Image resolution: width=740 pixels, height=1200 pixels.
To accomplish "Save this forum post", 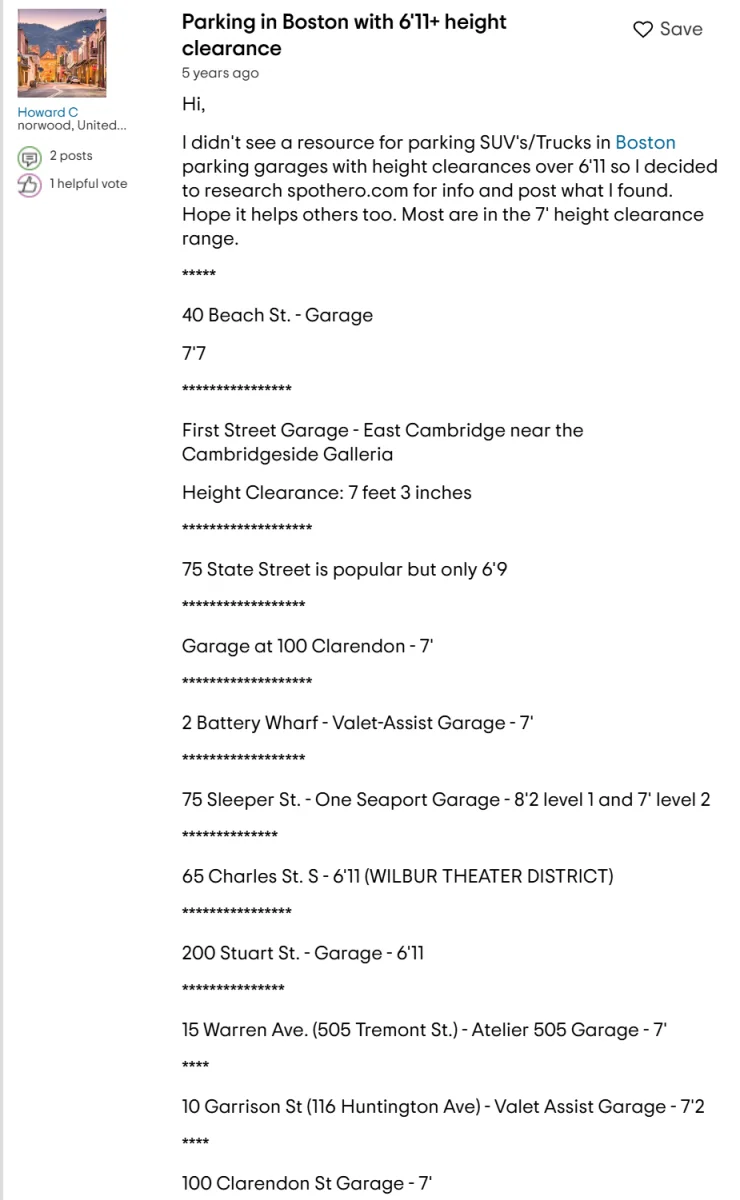I will click(x=668, y=30).
